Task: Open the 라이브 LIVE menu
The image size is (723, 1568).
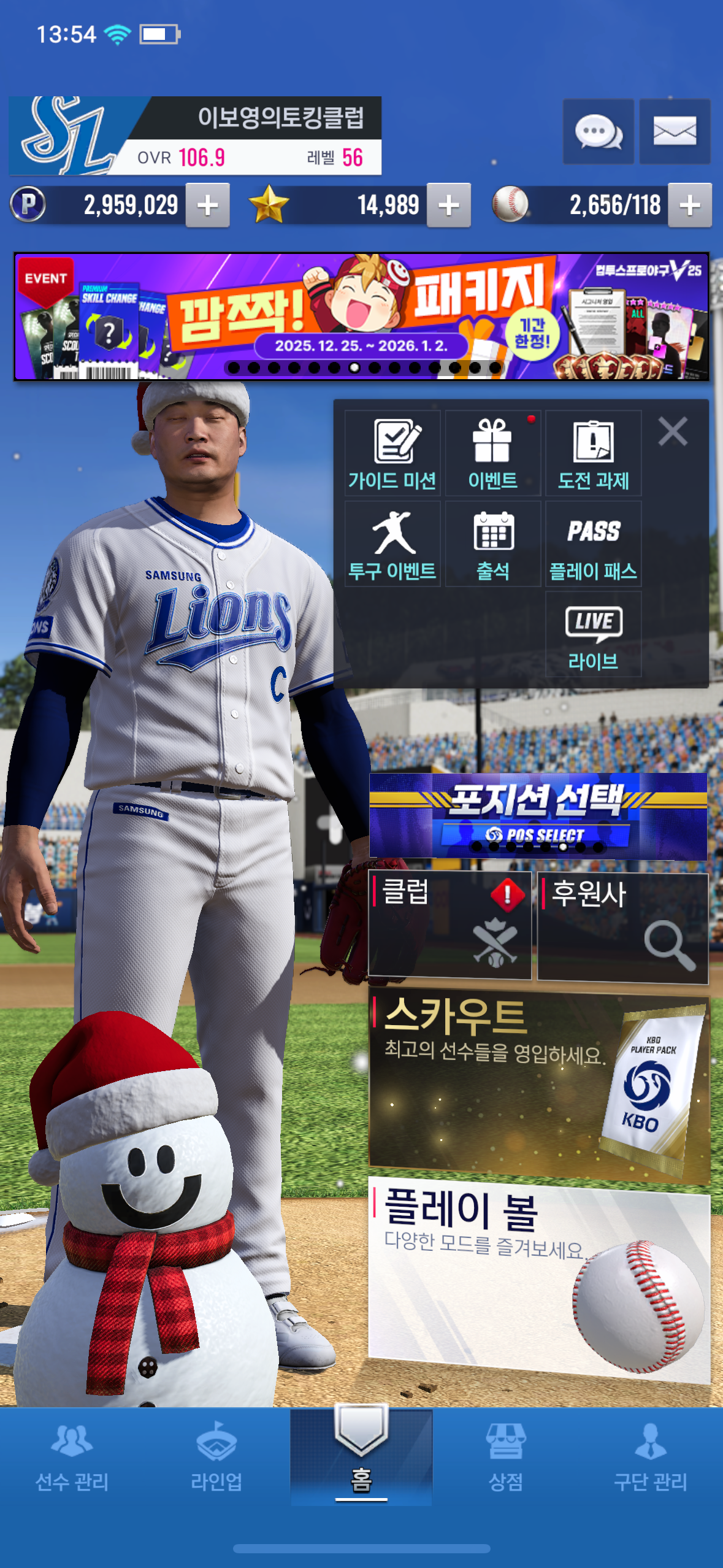Action: 593,634
